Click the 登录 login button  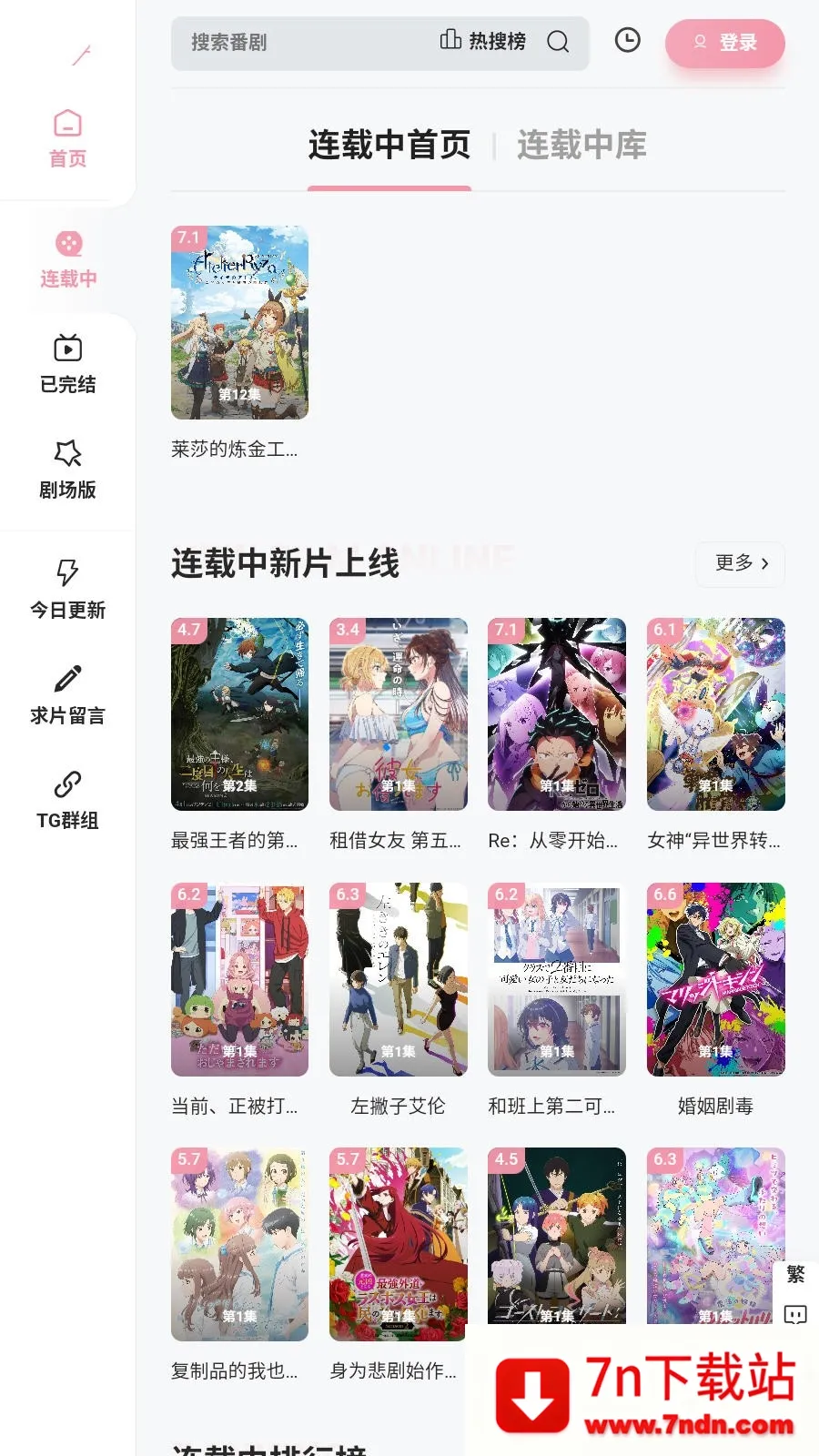click(x=725, y=43)
